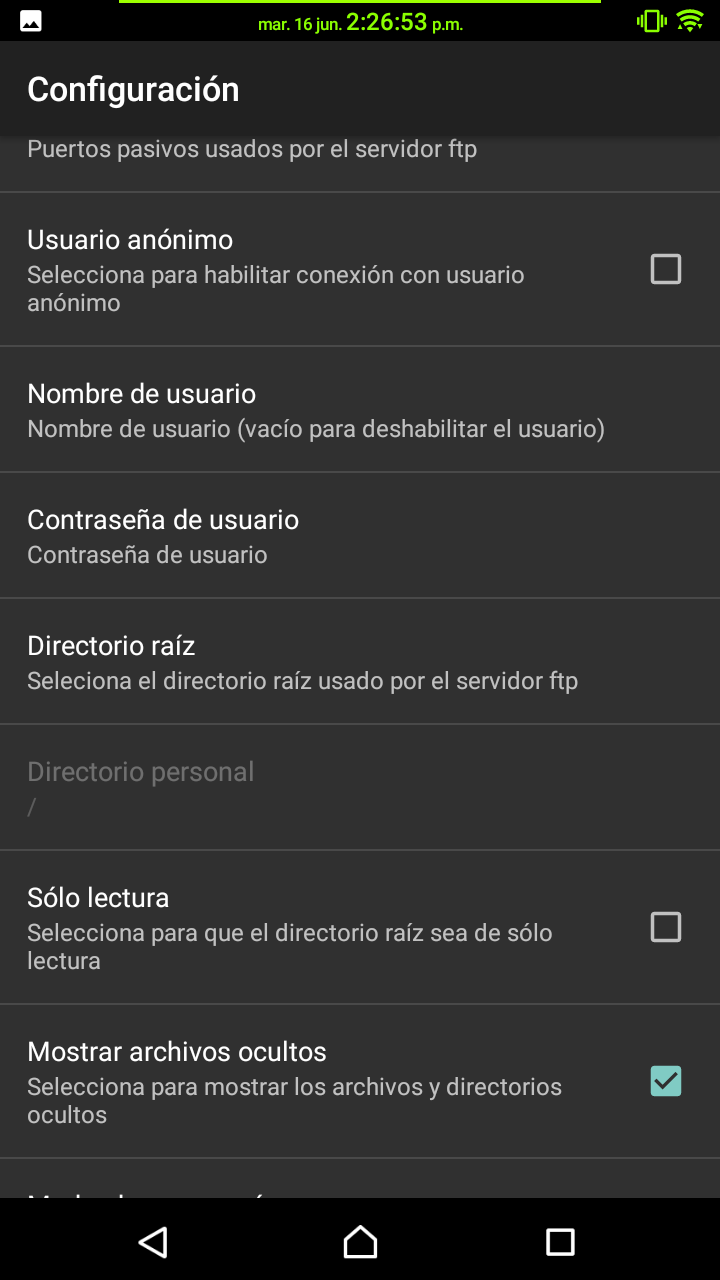Image resolution: width=720 pixels, height=1280 pixels.
Task: Uncheck Mostrar archivos ocultos
Action: click(x=666, y=1082)
